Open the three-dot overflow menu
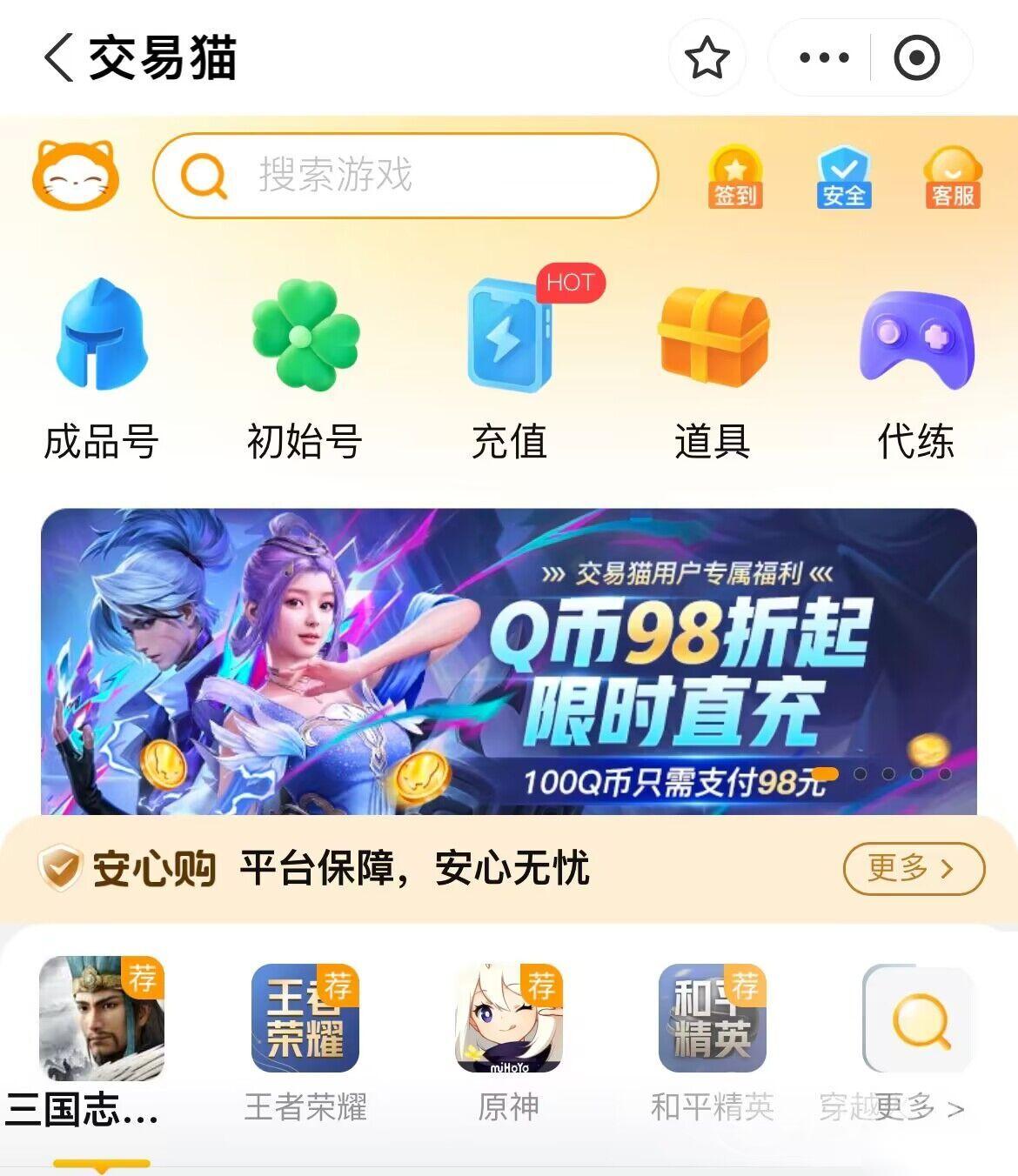This screenshot has width=1018, height=1176. (x=823, y=58)
